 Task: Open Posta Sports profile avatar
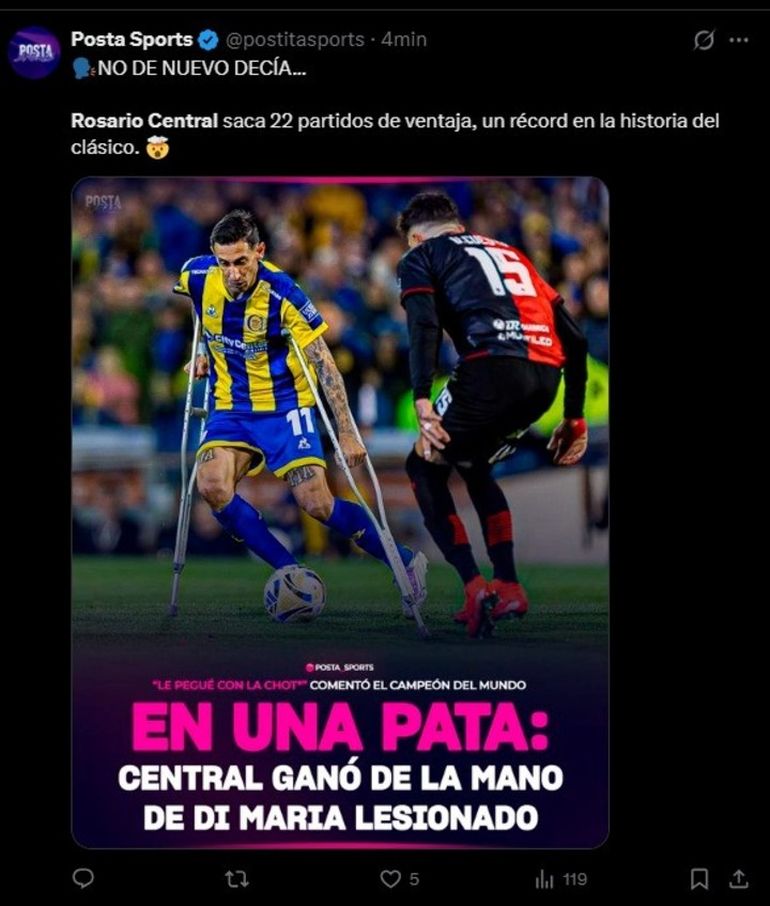coord(34,53)
